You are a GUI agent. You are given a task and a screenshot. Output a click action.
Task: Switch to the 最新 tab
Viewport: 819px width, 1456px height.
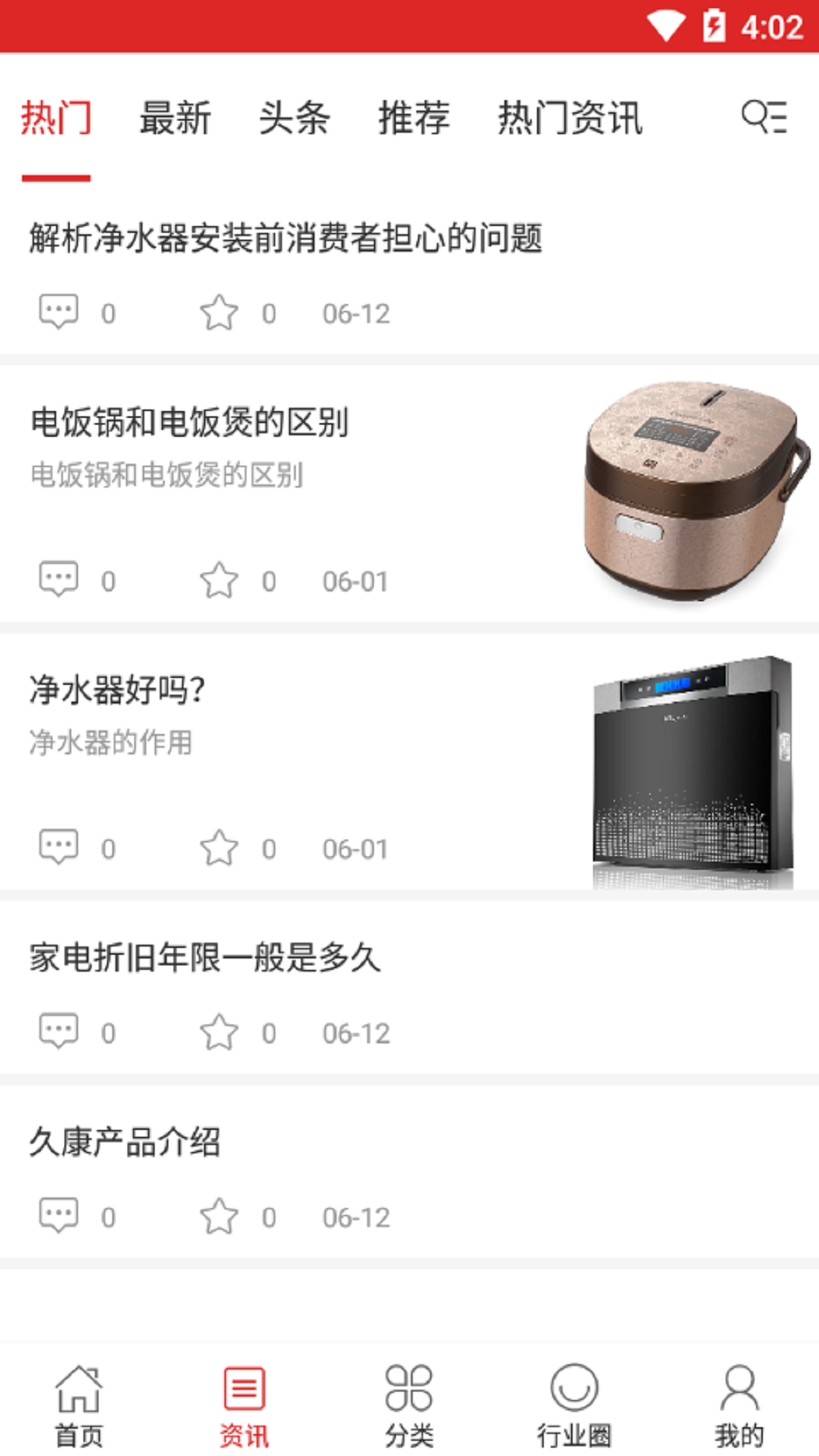[x=175, y=118]
